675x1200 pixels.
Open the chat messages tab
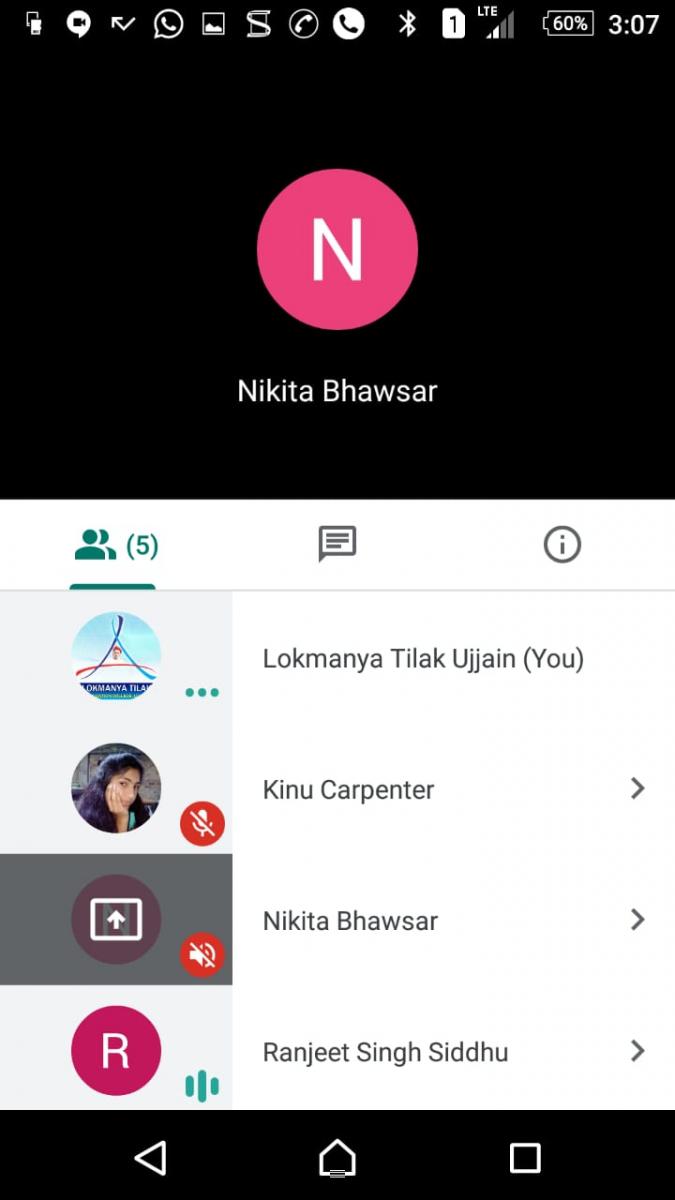337,545
